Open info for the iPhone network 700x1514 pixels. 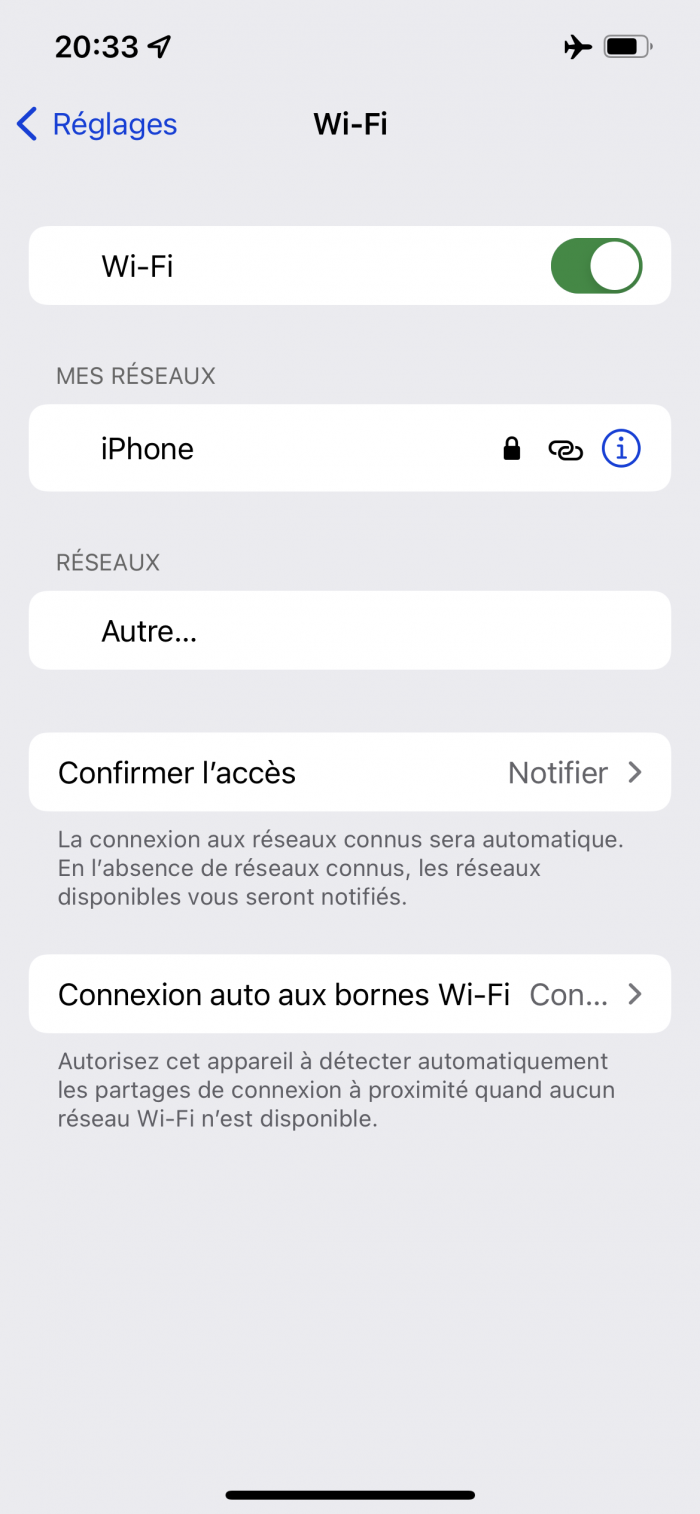point(620,449)
